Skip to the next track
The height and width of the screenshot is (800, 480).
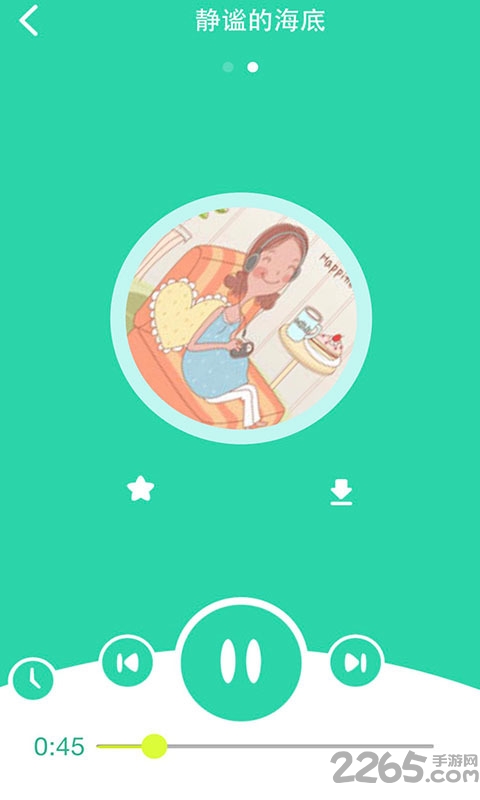[356, 662]
